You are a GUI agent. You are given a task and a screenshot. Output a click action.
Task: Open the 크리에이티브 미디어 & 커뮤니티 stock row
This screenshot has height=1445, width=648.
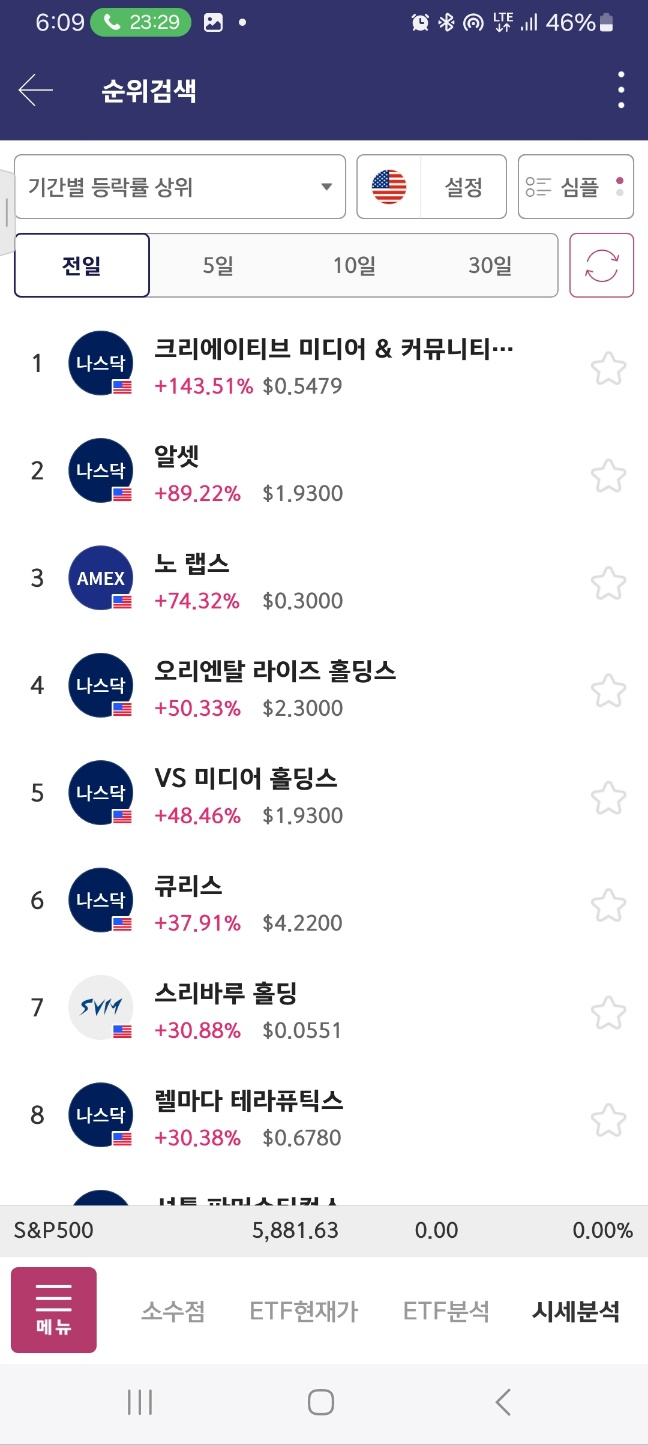click(324, 364)
